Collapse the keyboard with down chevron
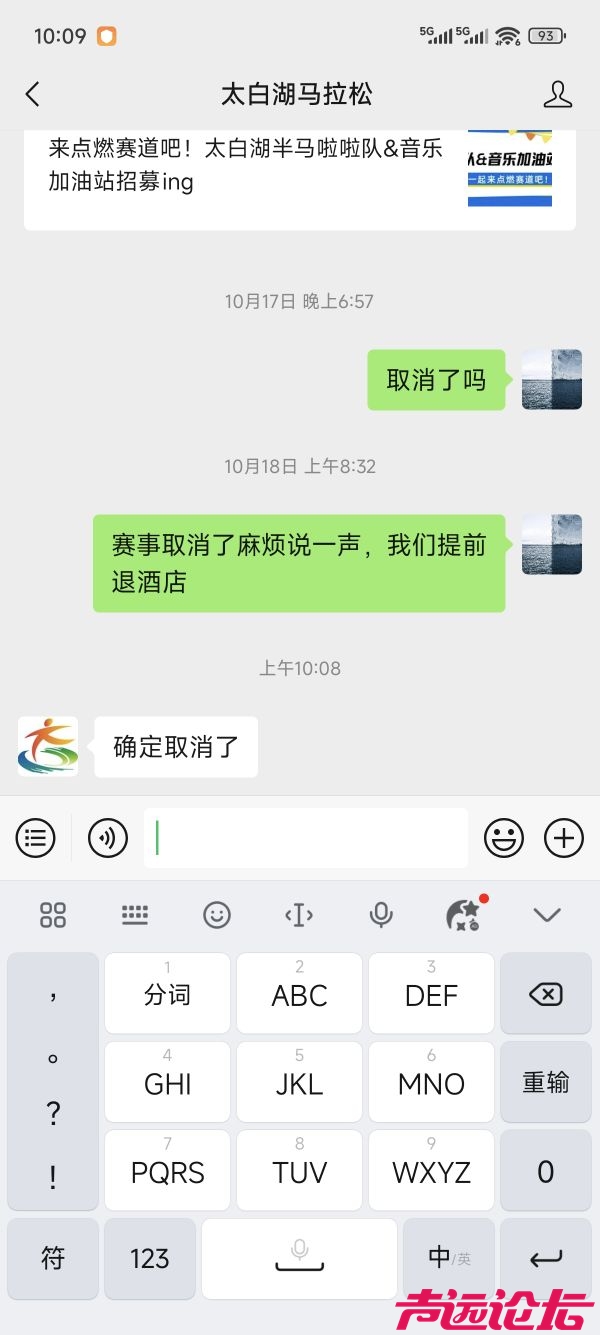This screenshot has height=1335, width=600. click(x=547, y=914)
